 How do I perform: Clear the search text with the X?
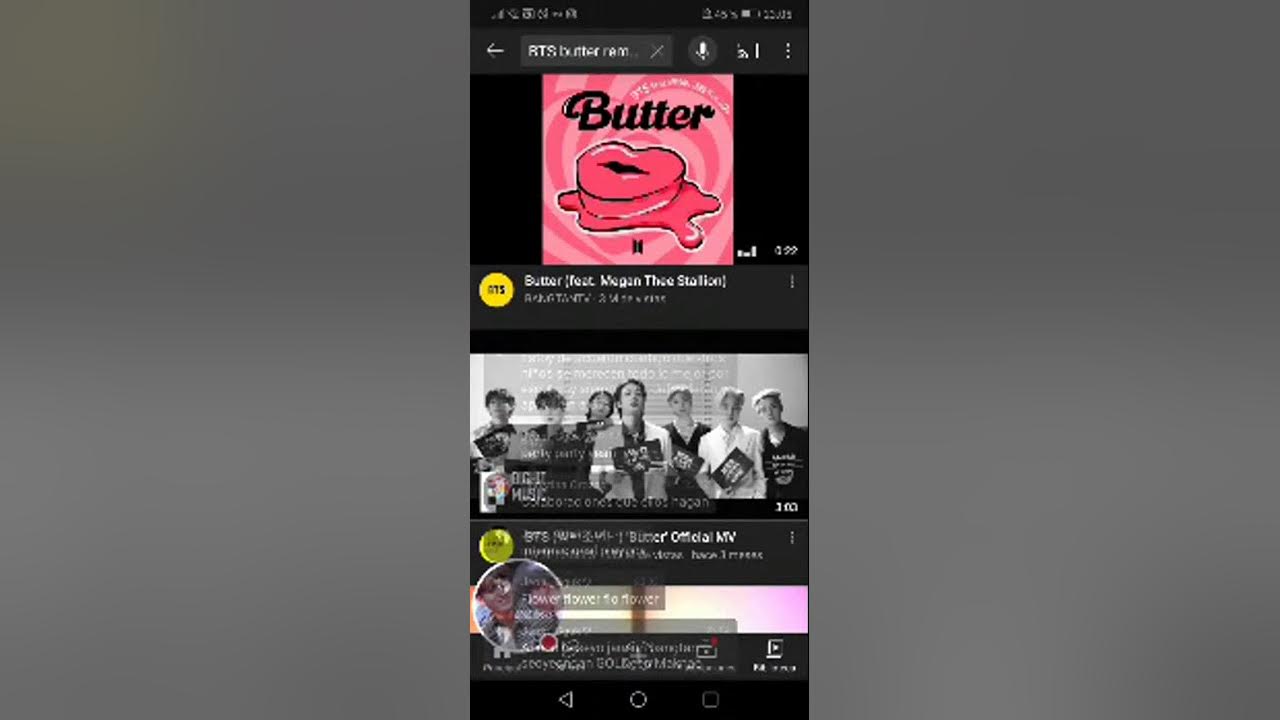(x=657, y=51)
